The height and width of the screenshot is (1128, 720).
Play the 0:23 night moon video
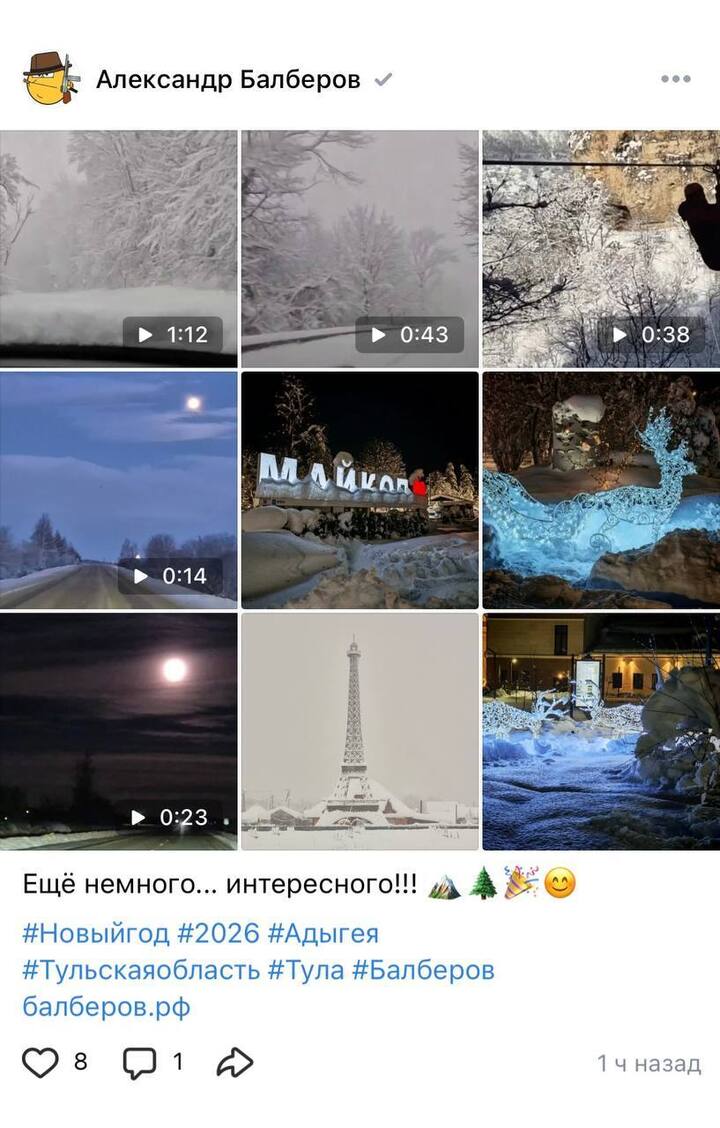(118, 731)
